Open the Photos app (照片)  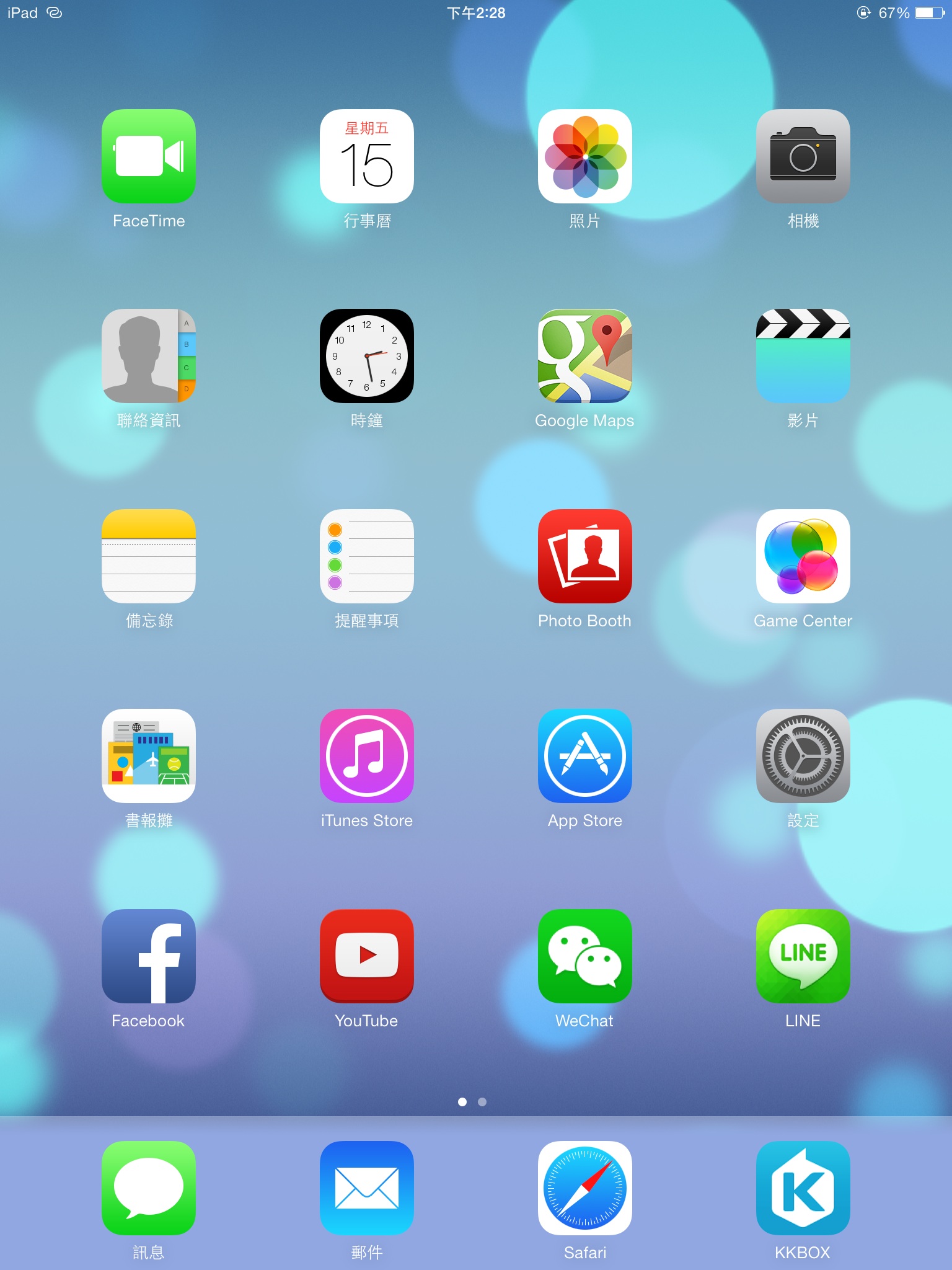click(584, 156)
